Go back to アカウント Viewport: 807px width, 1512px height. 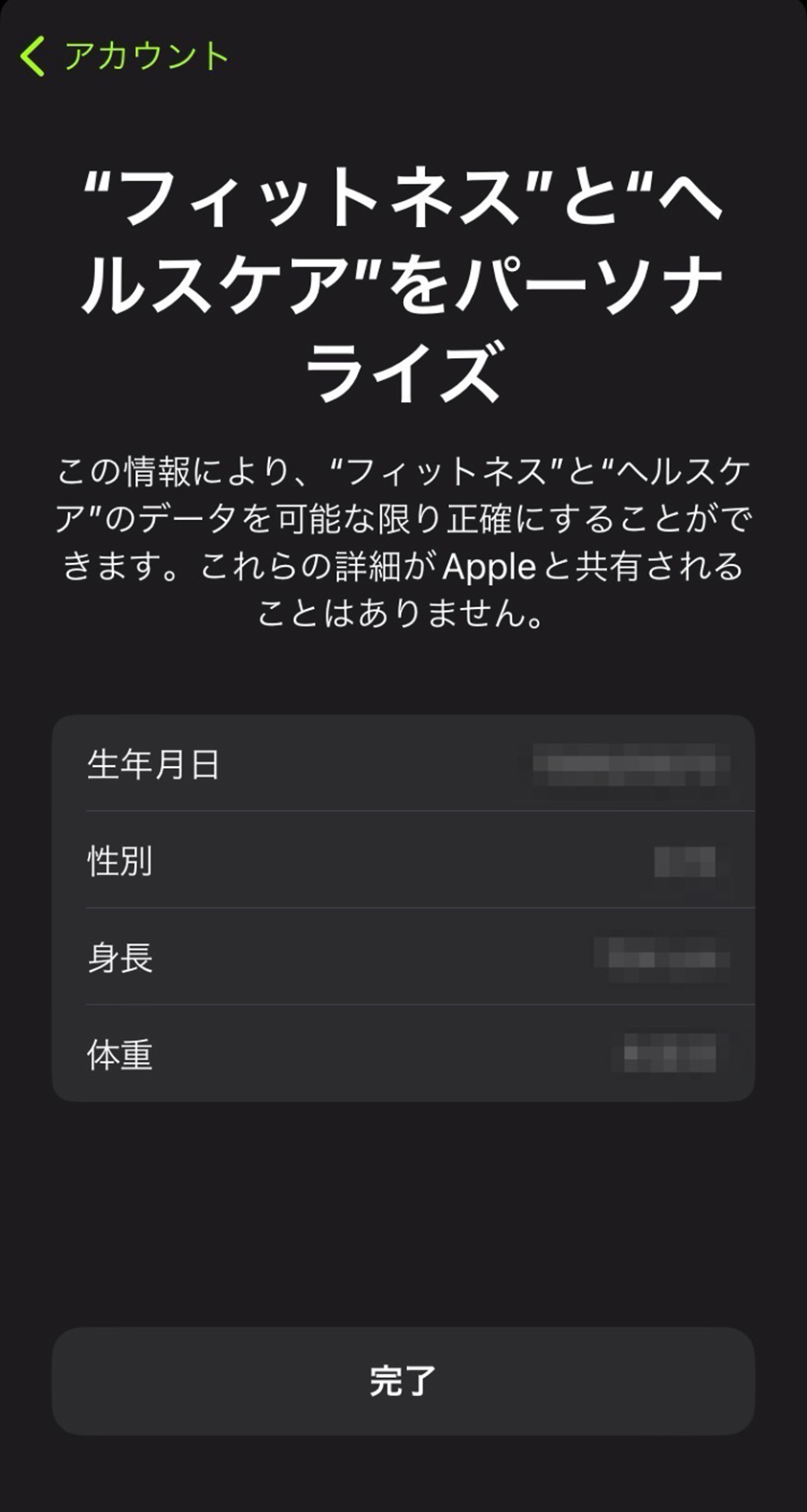(124, 56)
